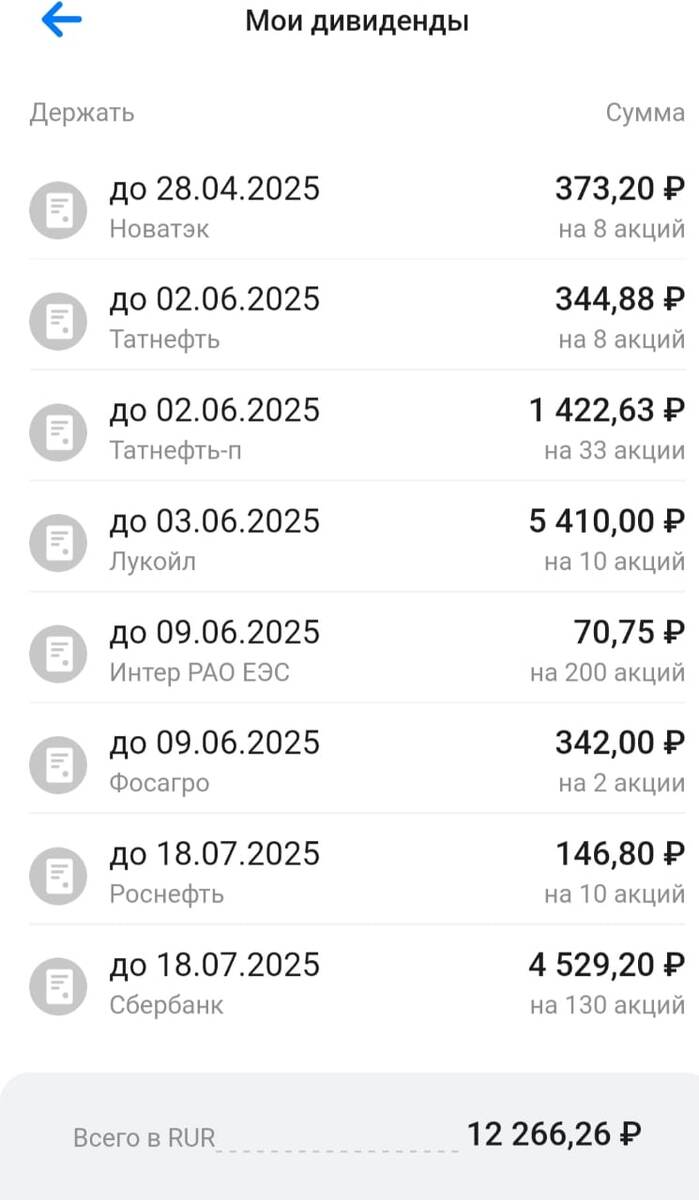Tap the Фосагро dividend entry
Viewport: 699px width, 1200px height.
pos(350,762)
